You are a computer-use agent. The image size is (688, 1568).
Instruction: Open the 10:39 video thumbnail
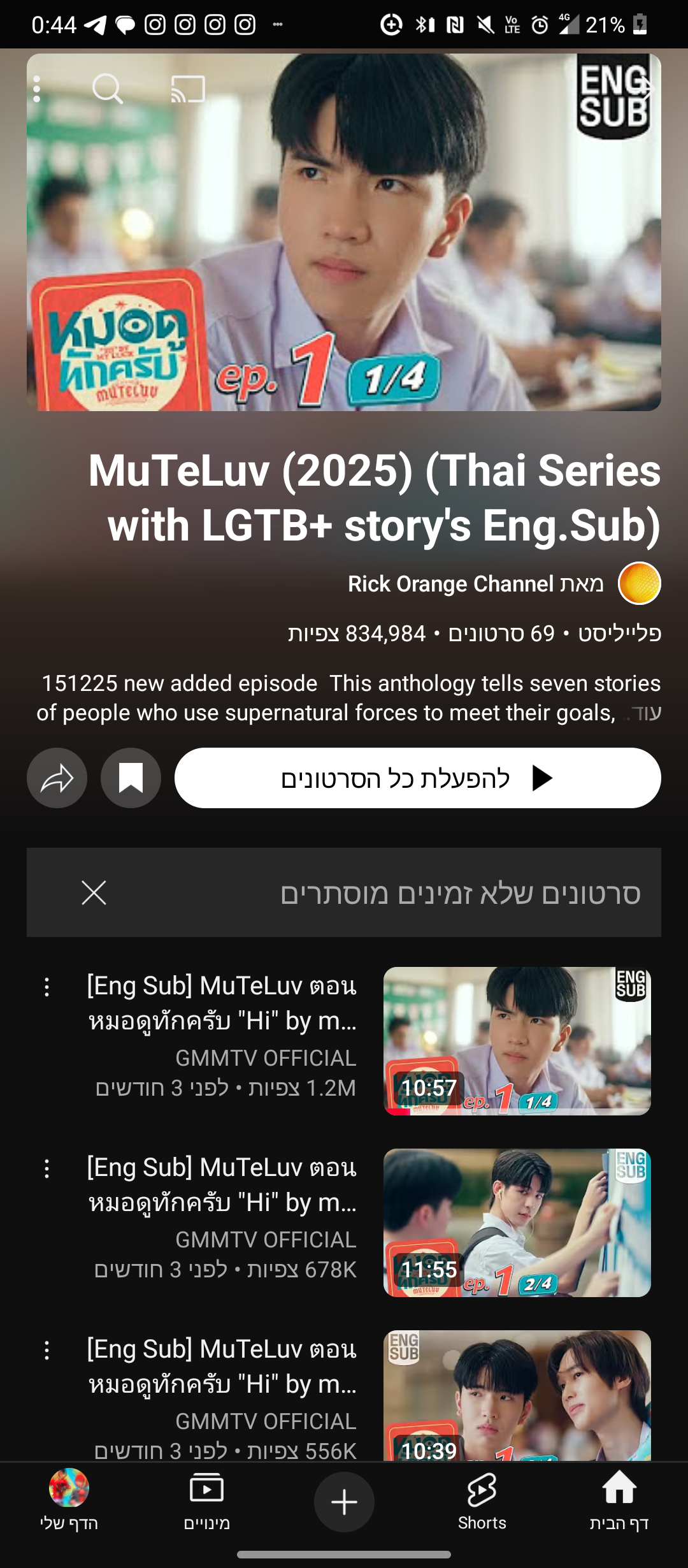coord(517,1396)
